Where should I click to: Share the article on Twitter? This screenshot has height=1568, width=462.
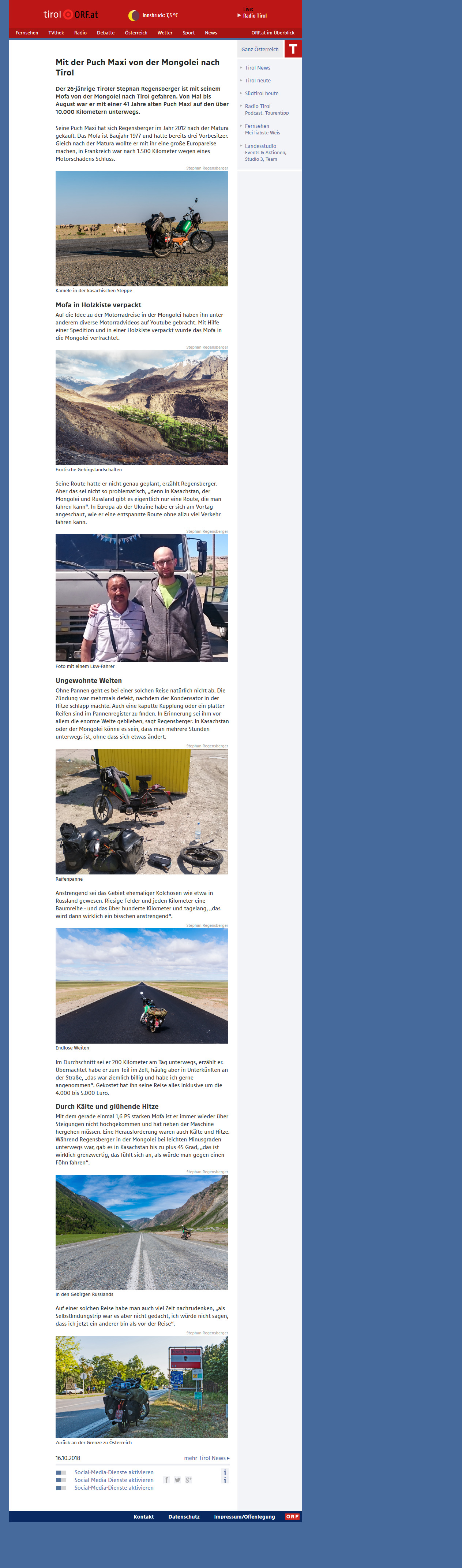pos(177,1480)
